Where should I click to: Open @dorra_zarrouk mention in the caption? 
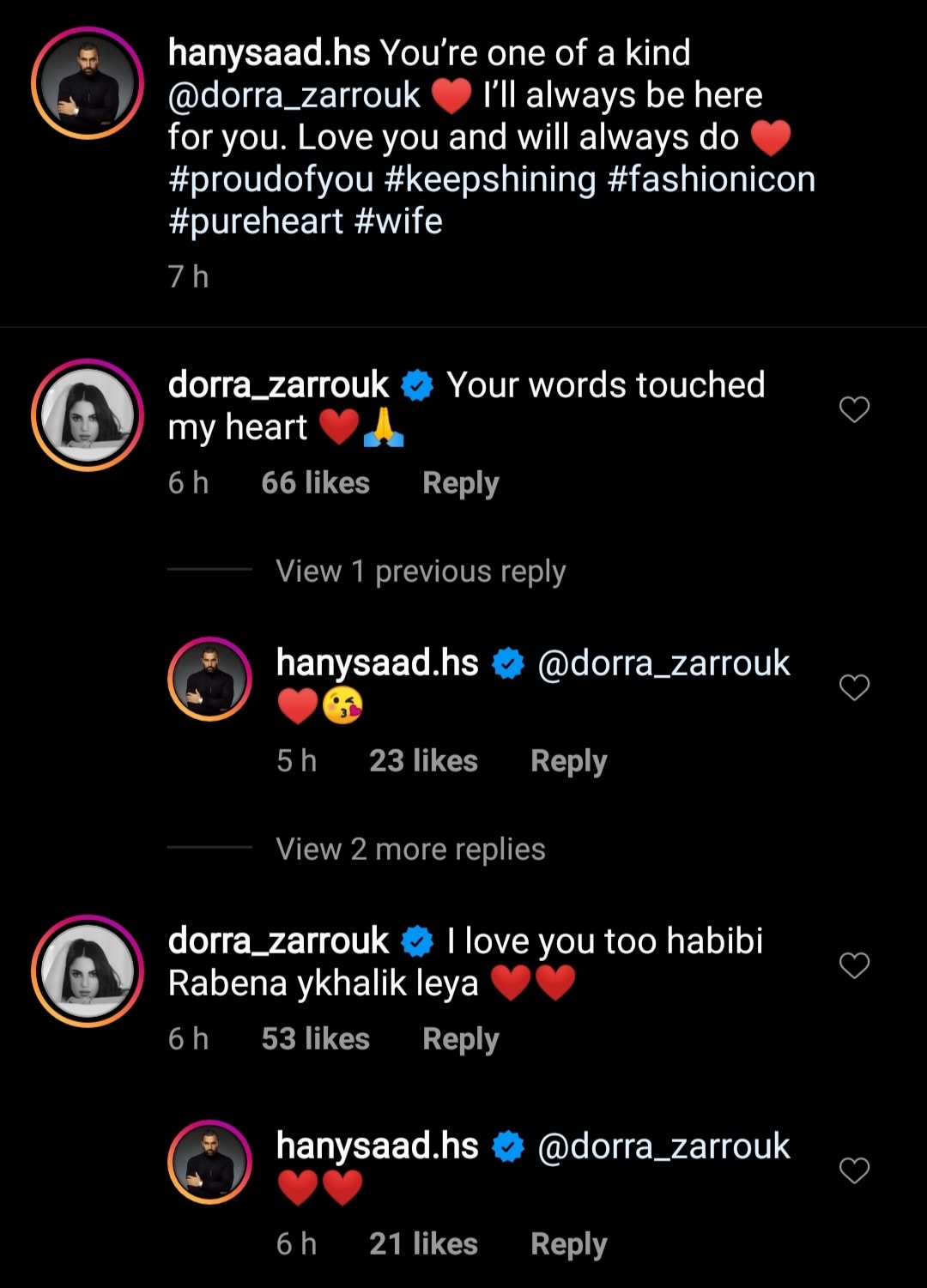pyautogui.click(x=294, y=95)
